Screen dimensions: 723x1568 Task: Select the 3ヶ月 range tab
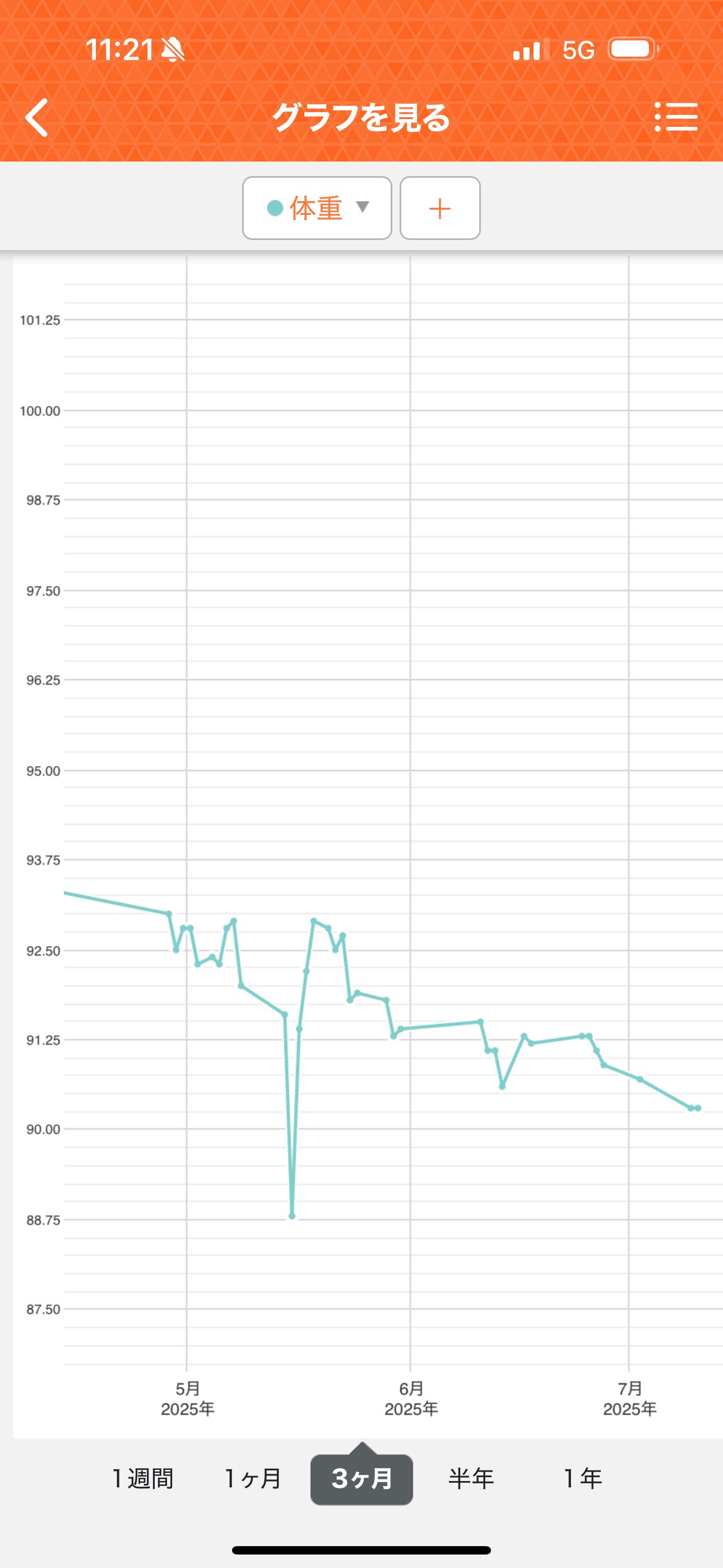(x=361, y=1479)
